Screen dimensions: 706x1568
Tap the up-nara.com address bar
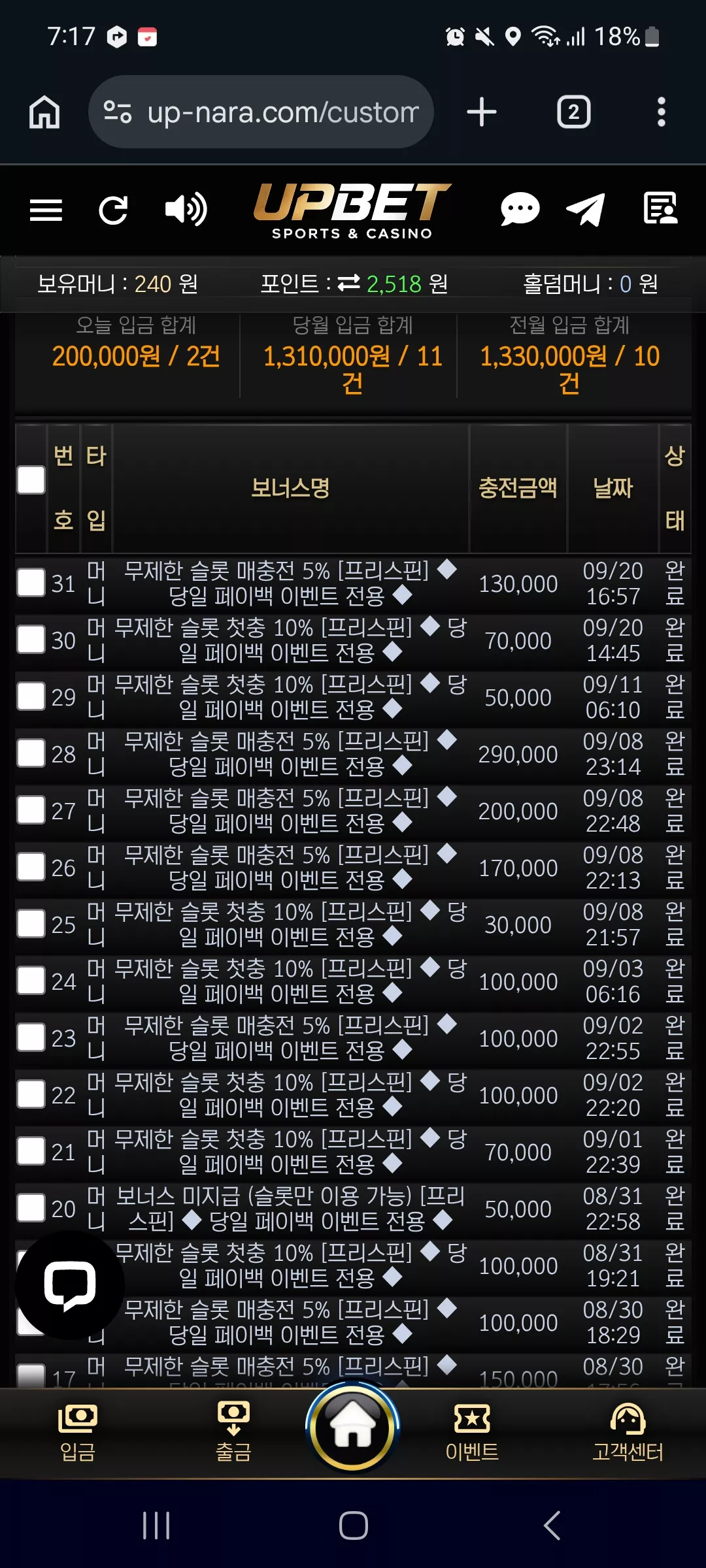(261, 112)
